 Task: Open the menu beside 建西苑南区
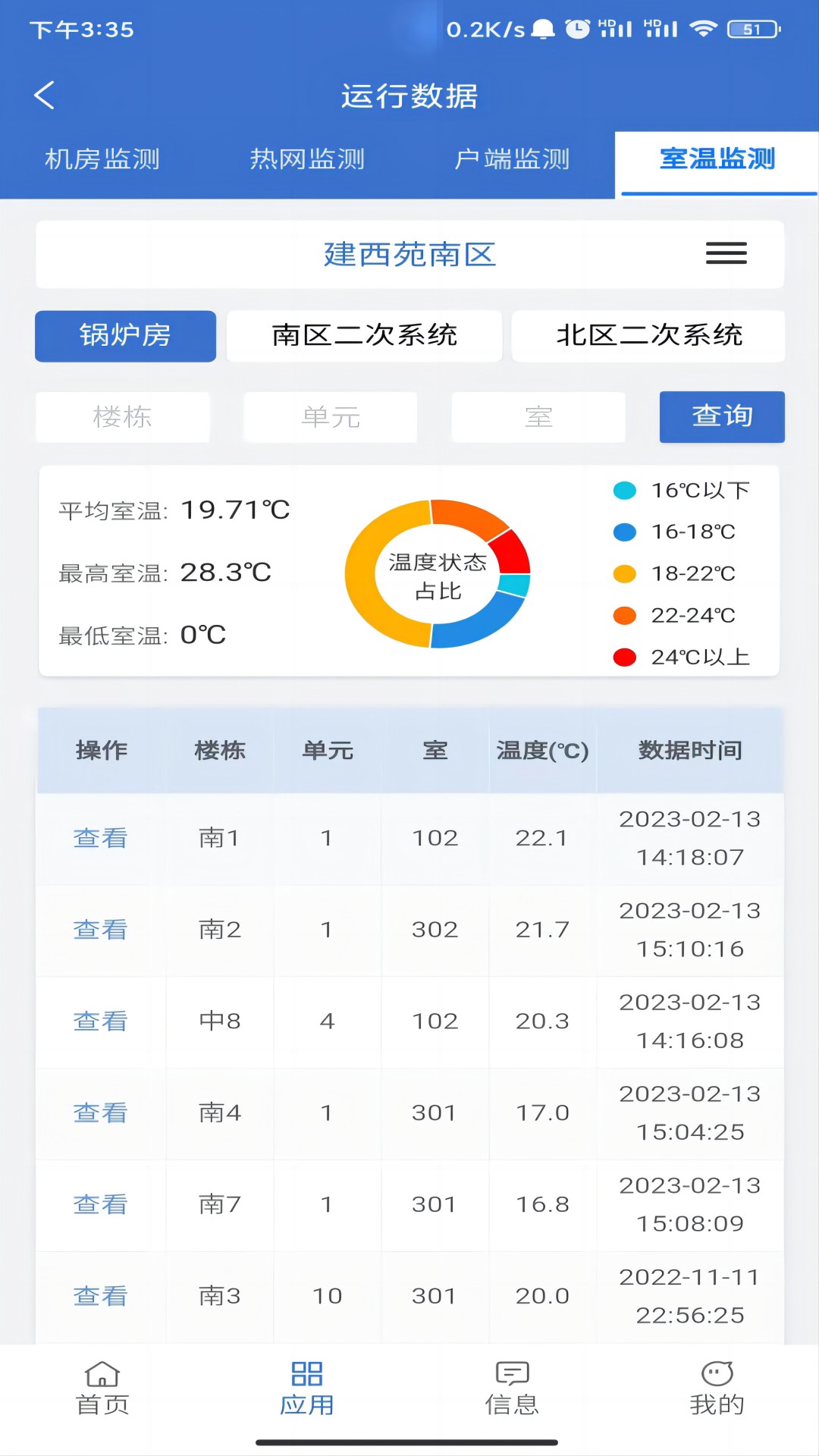(x=726, y=253)
